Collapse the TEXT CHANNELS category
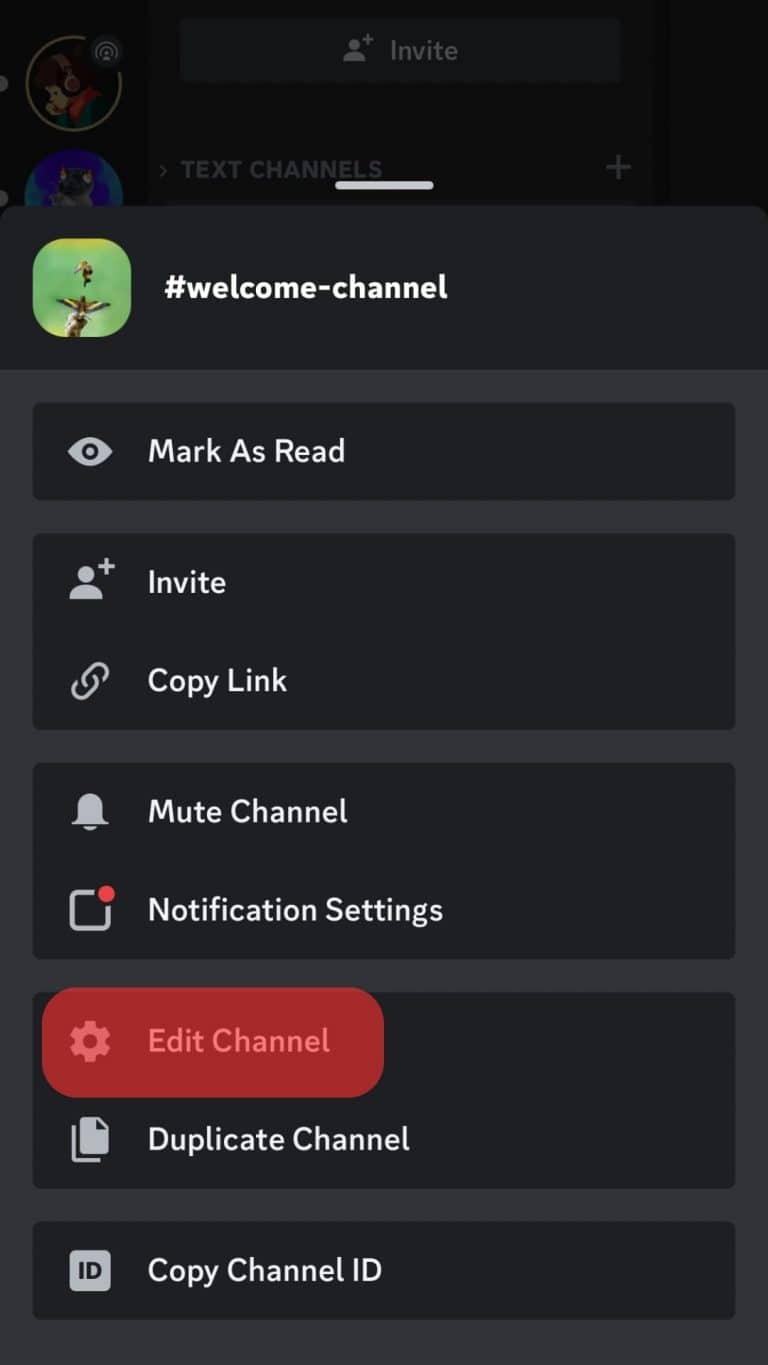The width and height of the screenshot is (768, 1365). pos(163,169)
